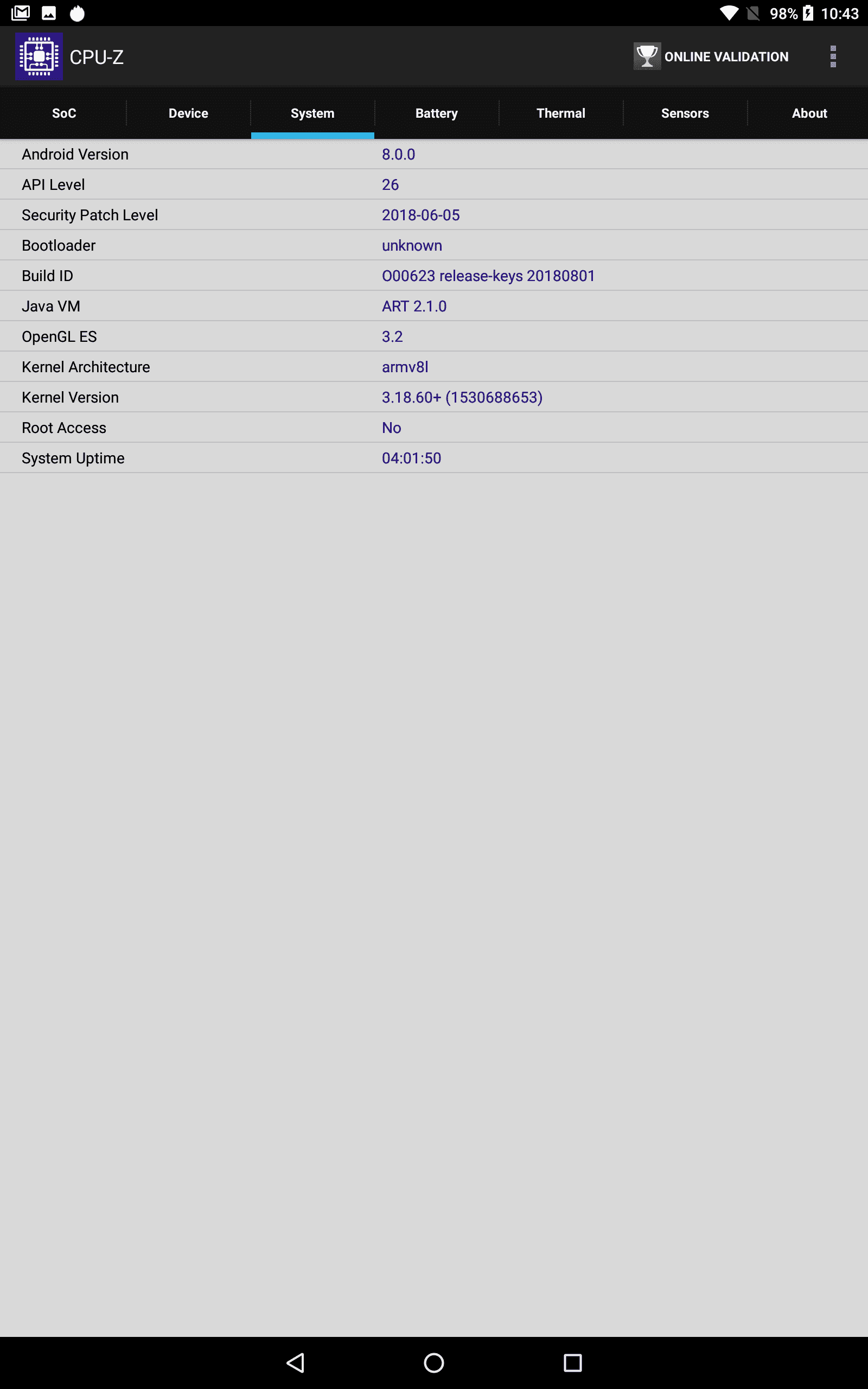
Task: View the Thermal tab
Action: (561, 113)
